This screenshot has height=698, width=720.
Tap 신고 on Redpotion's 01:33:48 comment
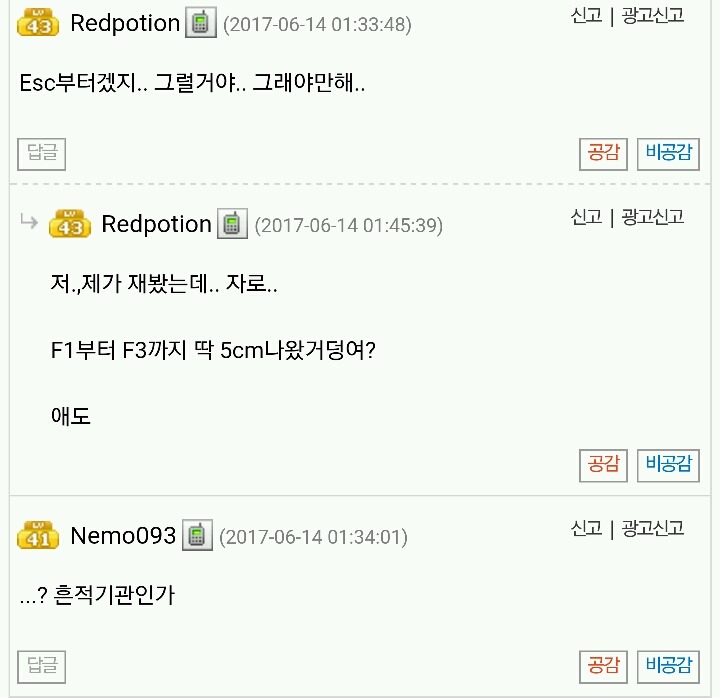point(586,16)
